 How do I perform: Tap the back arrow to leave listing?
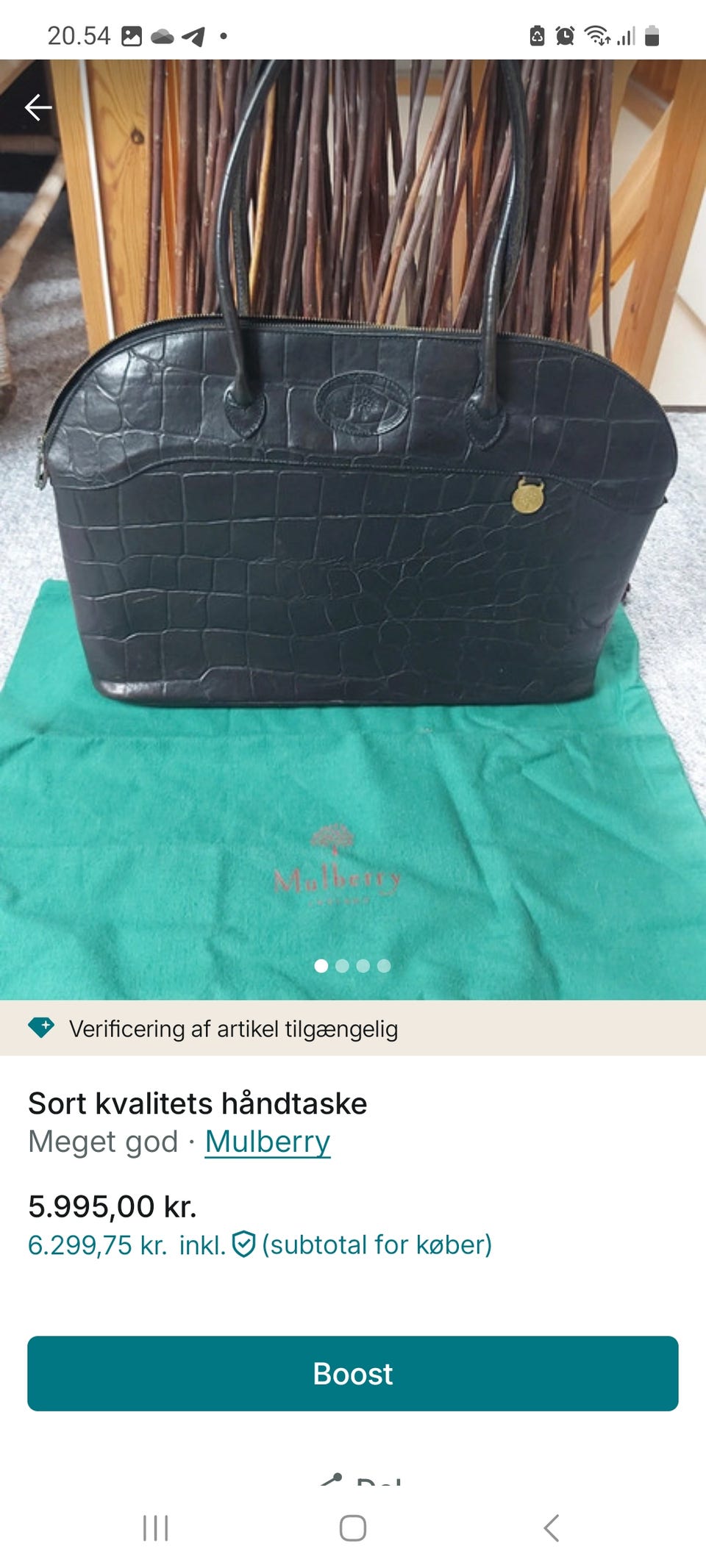coord(38,106)
